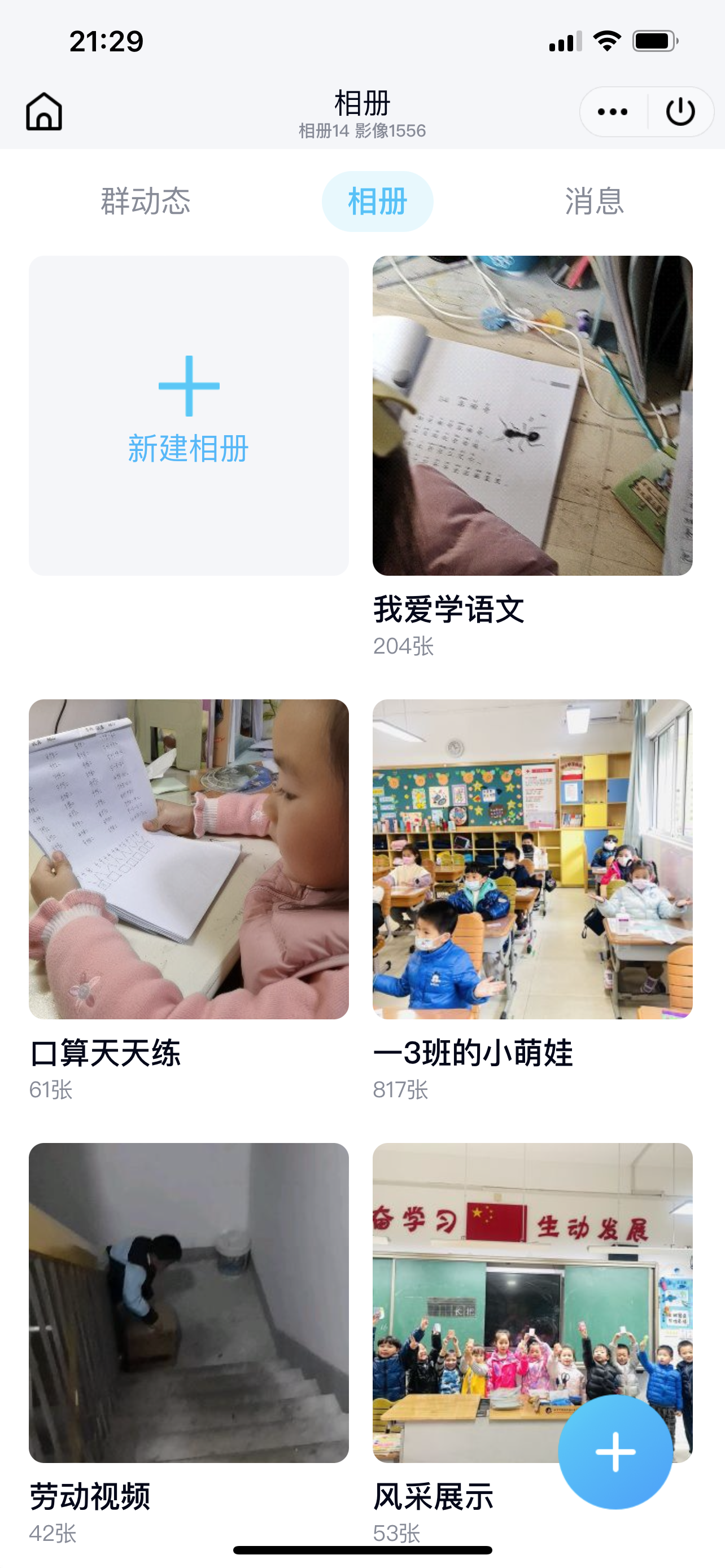Image resolution: width=725 pixels, height=1568 pixels.
Task: Go to the home page icon
Action: coord(44,111)
